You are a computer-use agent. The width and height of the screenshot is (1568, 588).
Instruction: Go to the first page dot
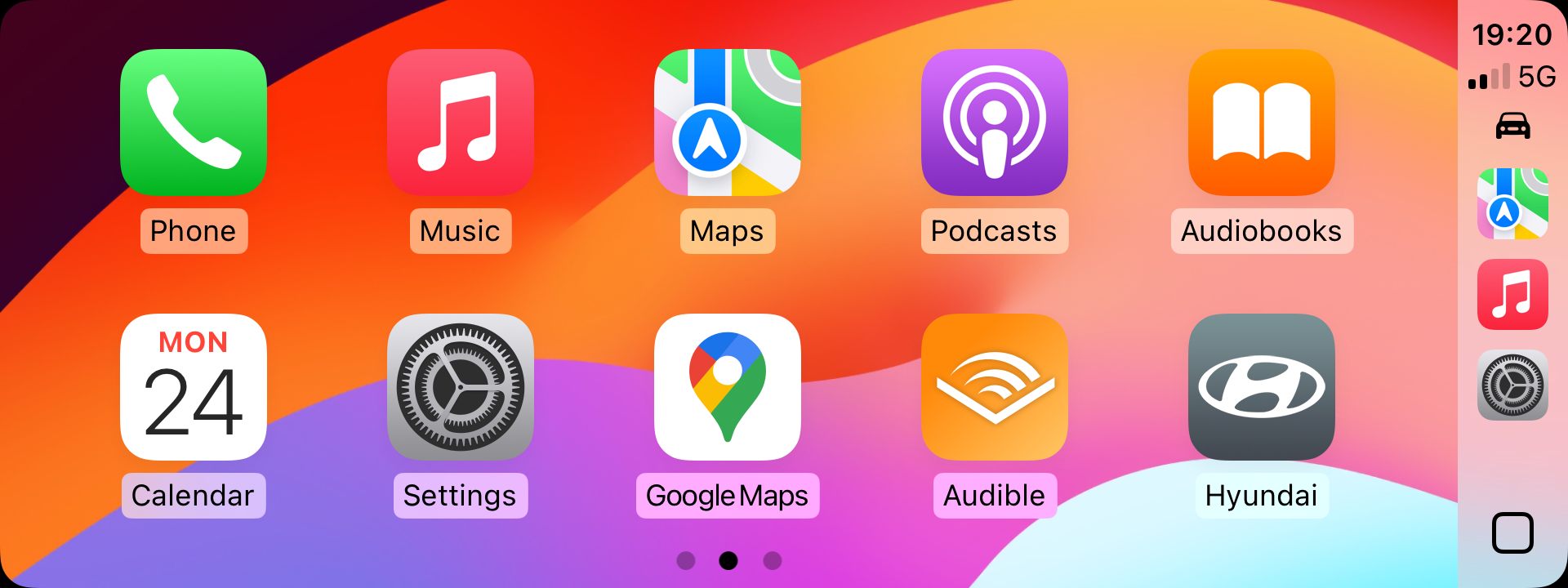pyautogui.click(x=686, y=560)
